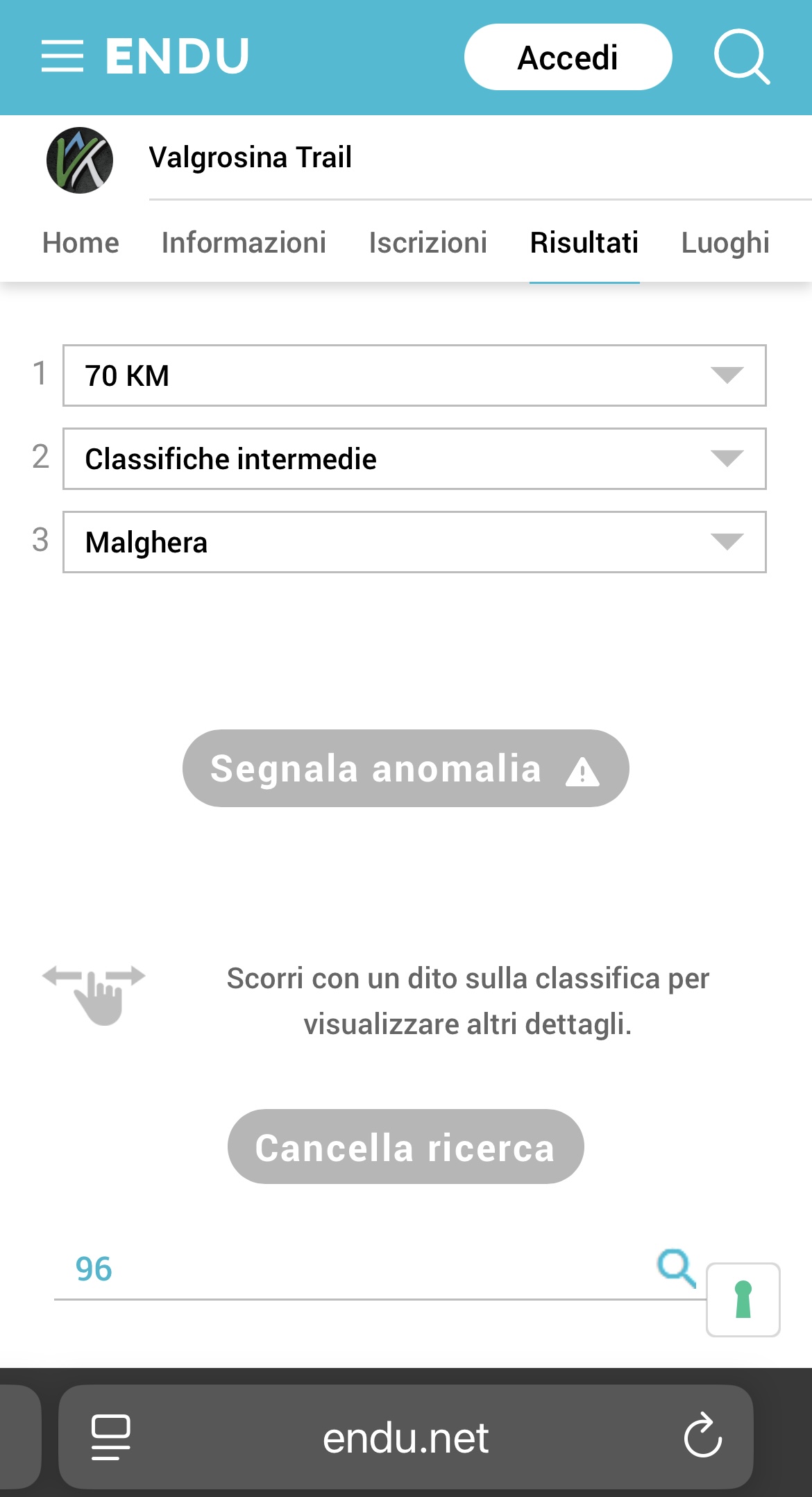
Task: Switch to the Luoghi tab
Action: pyautogui.click(x=725, y=244)
